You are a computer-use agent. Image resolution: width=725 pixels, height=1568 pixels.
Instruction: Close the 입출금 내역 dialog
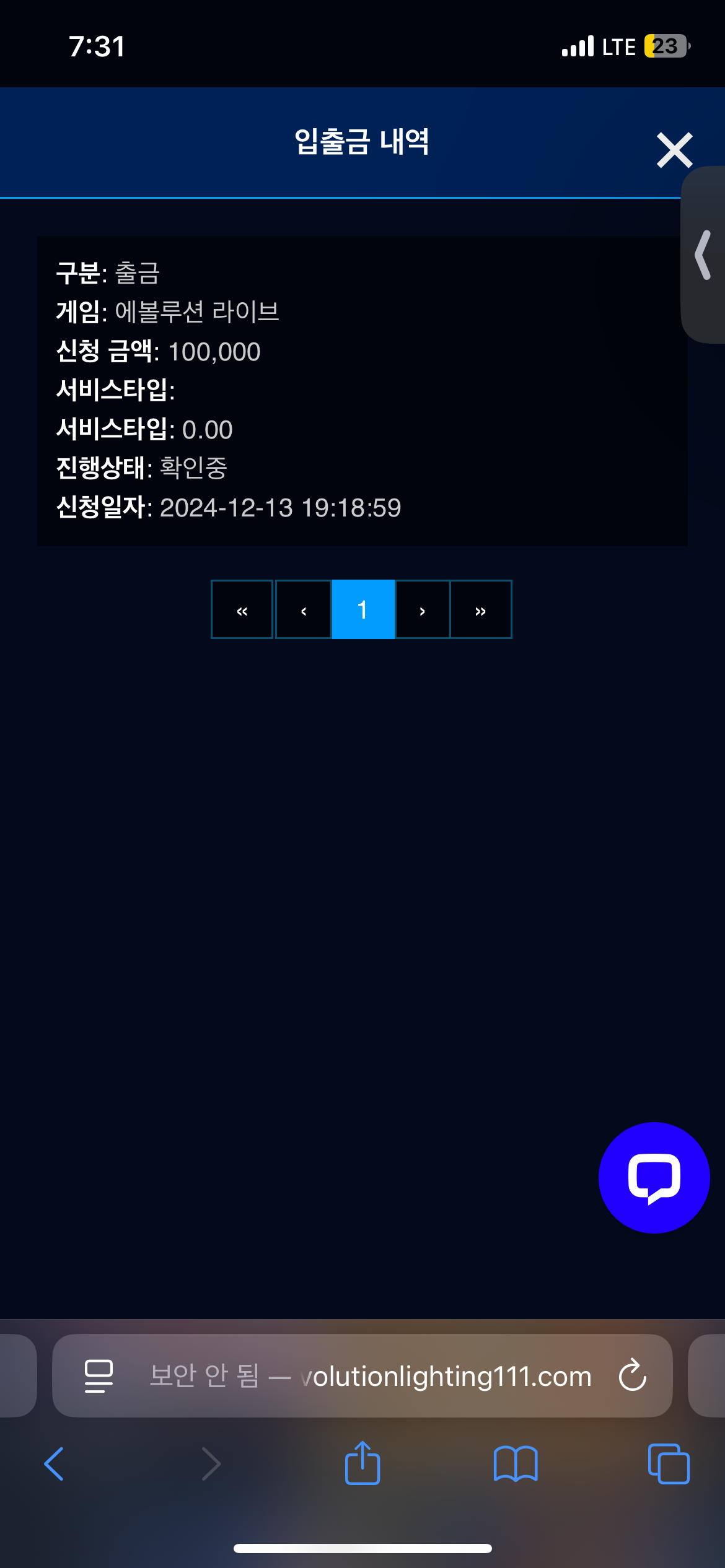tap(674, 150)
